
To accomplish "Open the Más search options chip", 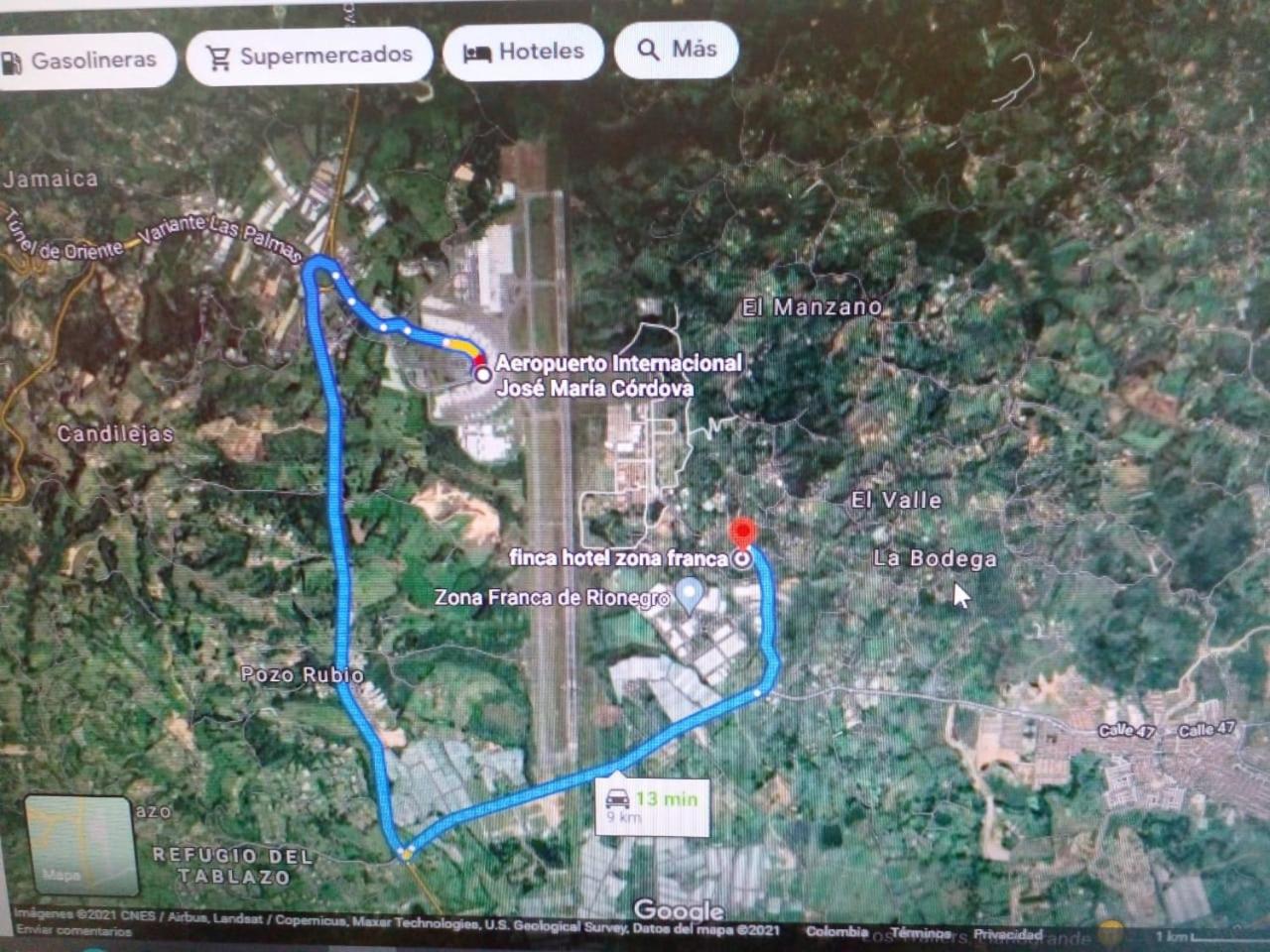I will [677, 49].
